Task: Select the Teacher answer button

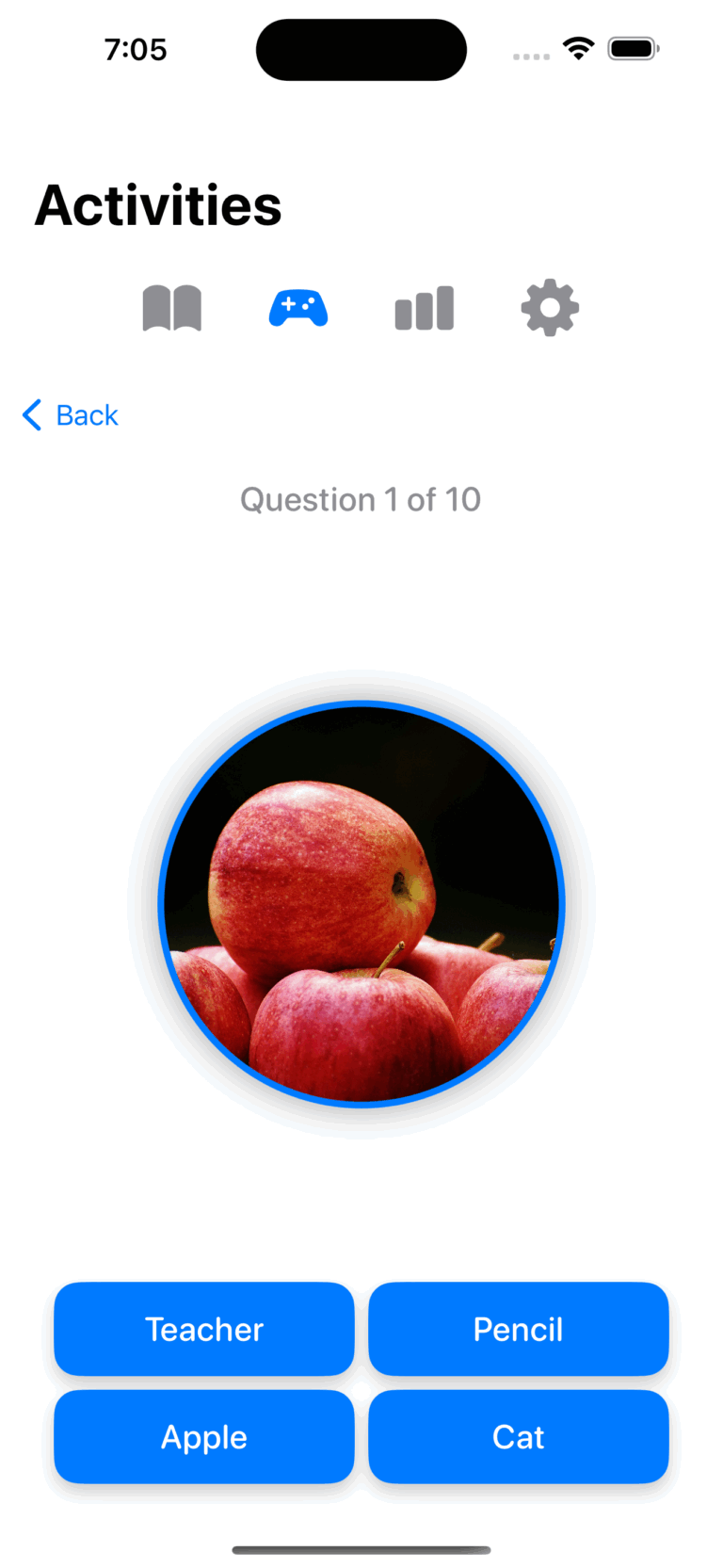Action: (x=203, y=1329)
